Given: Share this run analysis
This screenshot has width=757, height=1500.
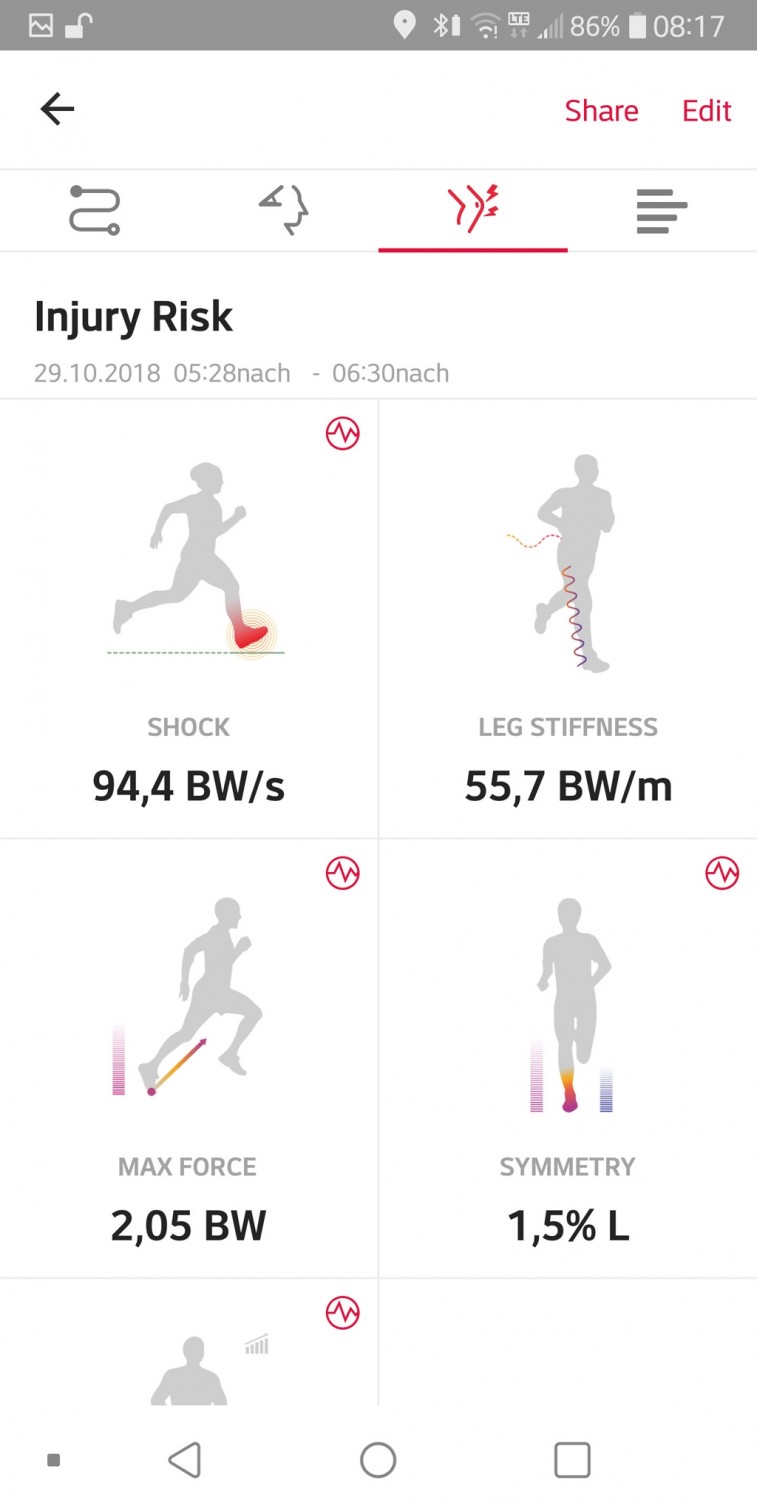Looking at the screenshot, I should (601, 110).
